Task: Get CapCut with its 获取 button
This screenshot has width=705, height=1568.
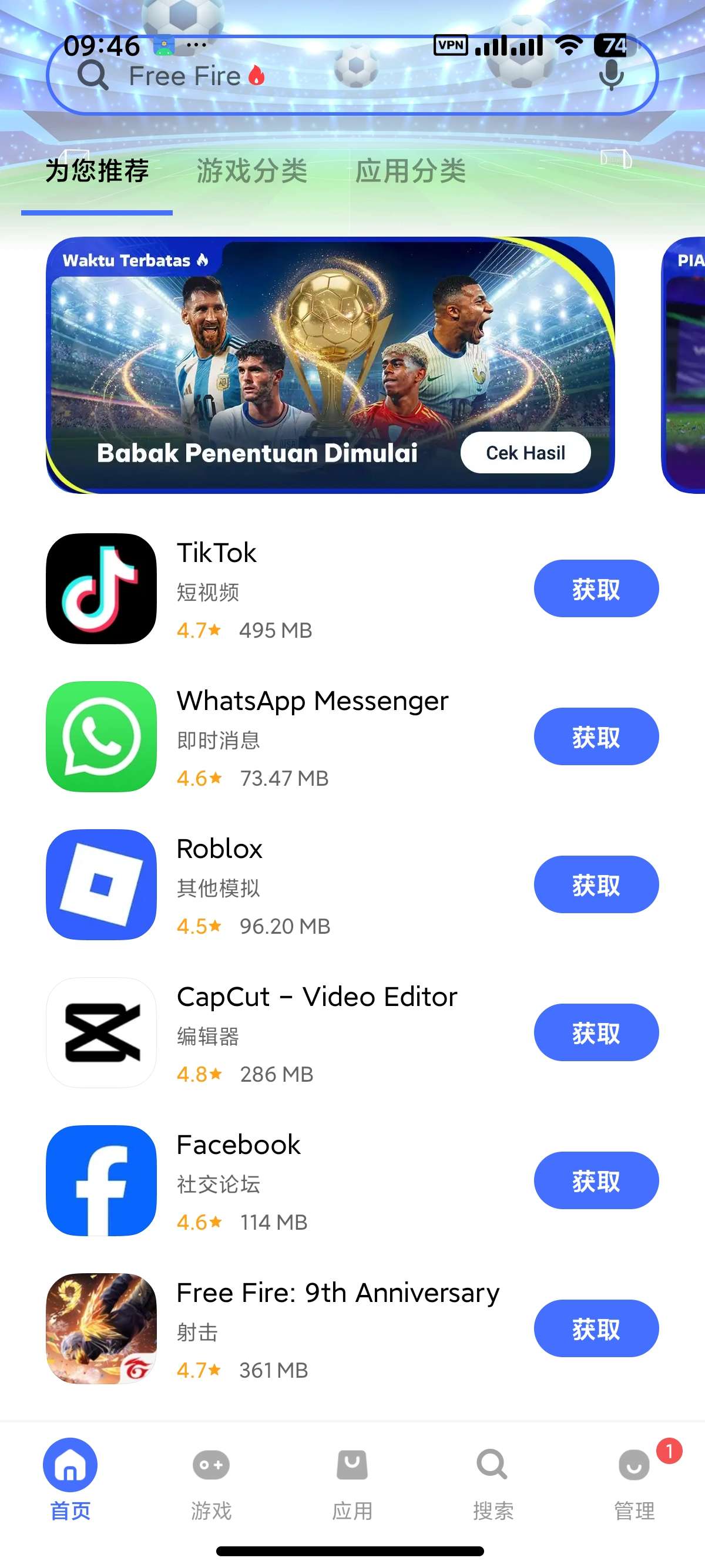Action: [596, 1032]
